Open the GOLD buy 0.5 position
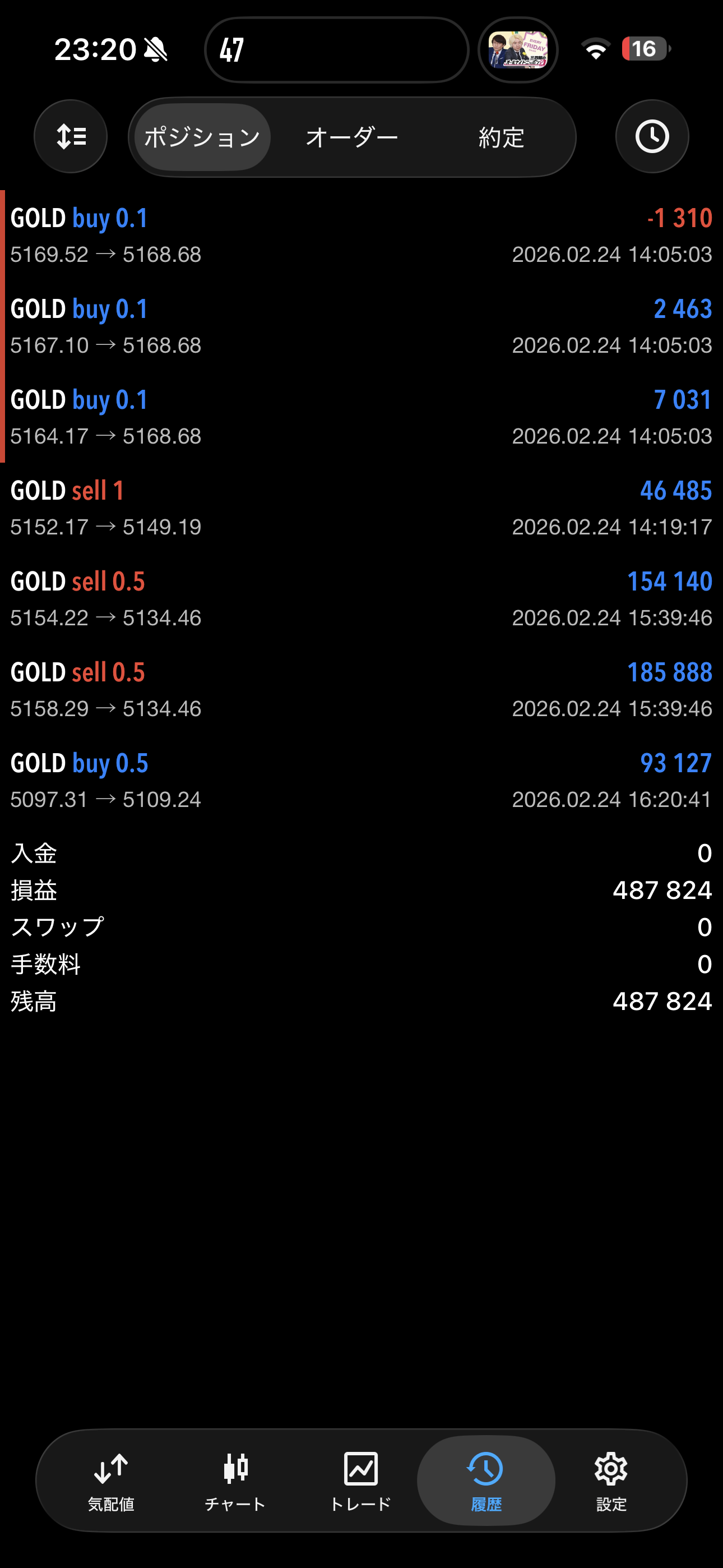Image resolution: width=723 pixels, height=1568 pixels. click(361, 780)
